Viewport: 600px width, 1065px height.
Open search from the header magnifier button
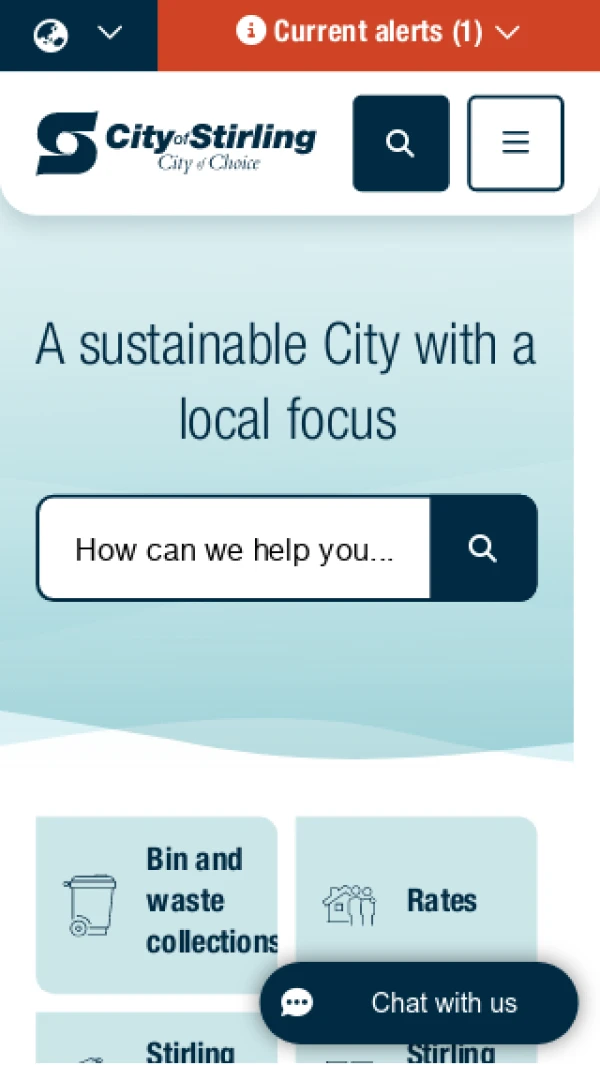401,143
